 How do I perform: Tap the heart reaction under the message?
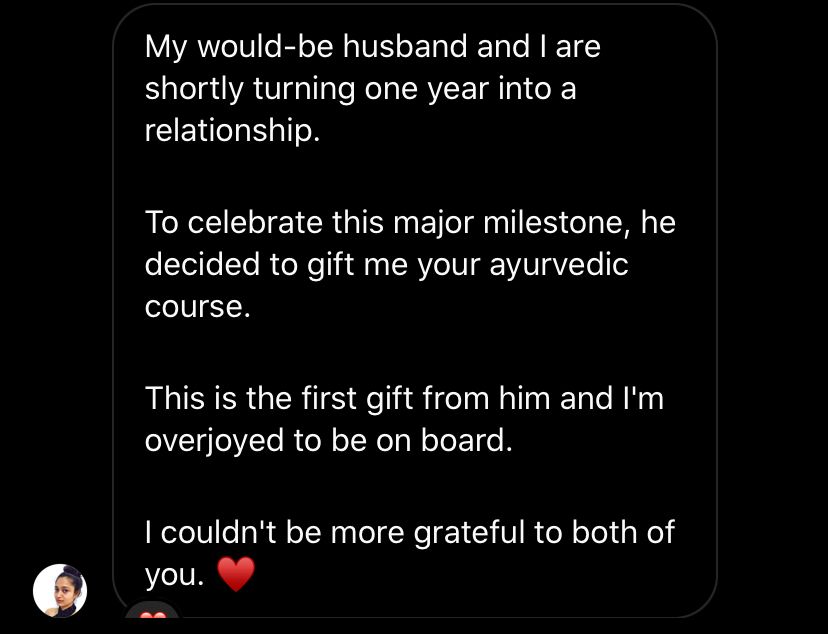tap(152, 621)
